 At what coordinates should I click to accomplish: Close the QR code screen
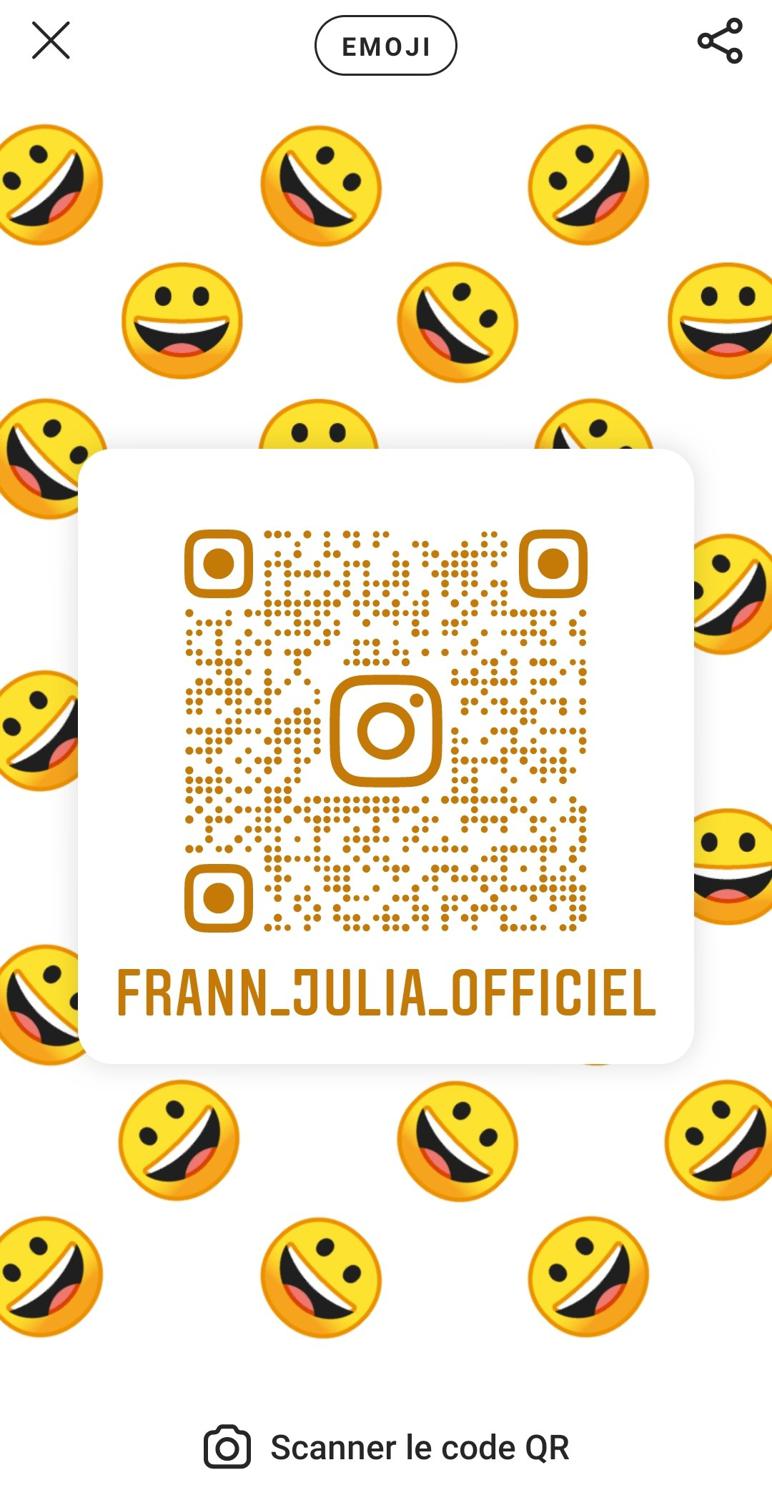click(50, 41)
